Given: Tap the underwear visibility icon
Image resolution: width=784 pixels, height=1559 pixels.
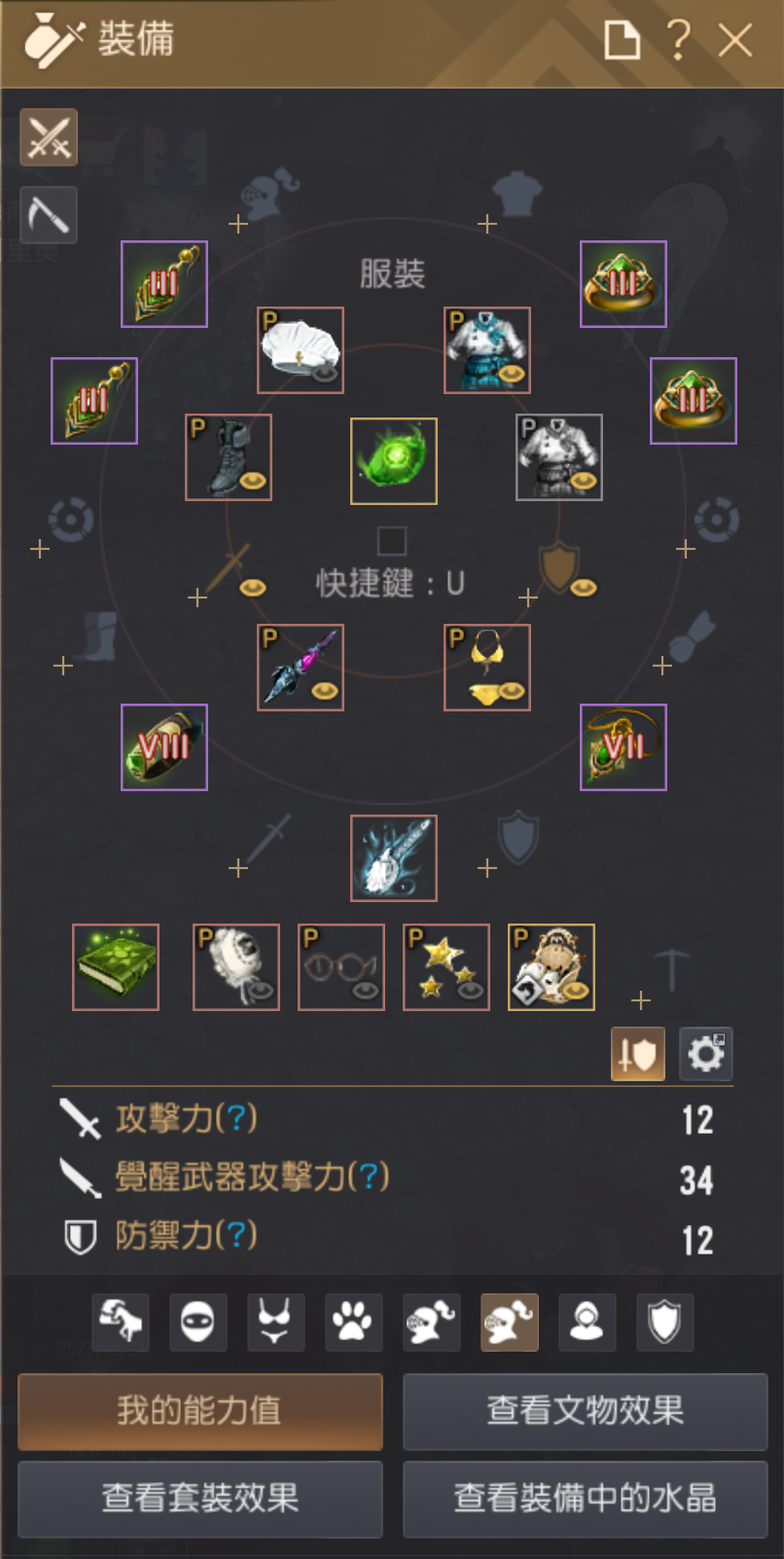Looking at the screenshot, I should click(x=275, y=1323).
